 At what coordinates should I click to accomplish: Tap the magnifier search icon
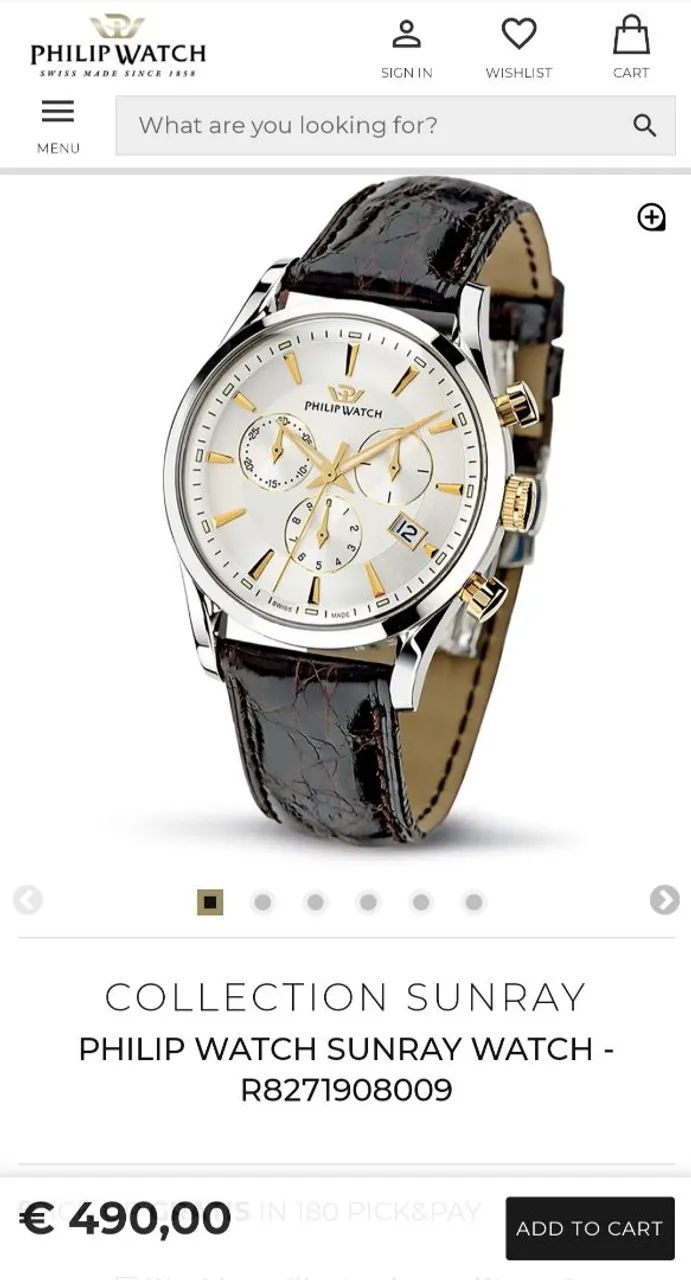[645, 126]
